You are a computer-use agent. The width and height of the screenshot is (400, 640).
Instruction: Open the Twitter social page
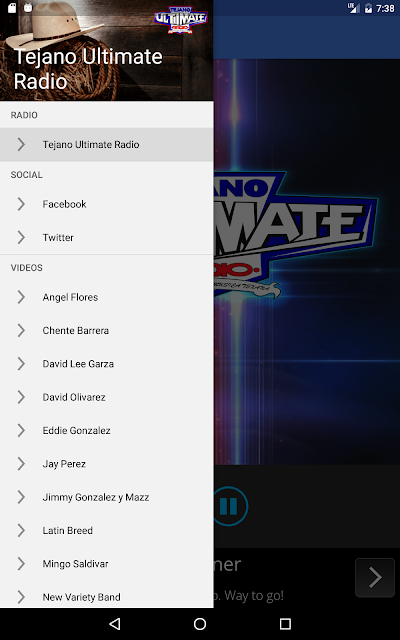pyautogui.click(x=107, y=238)
